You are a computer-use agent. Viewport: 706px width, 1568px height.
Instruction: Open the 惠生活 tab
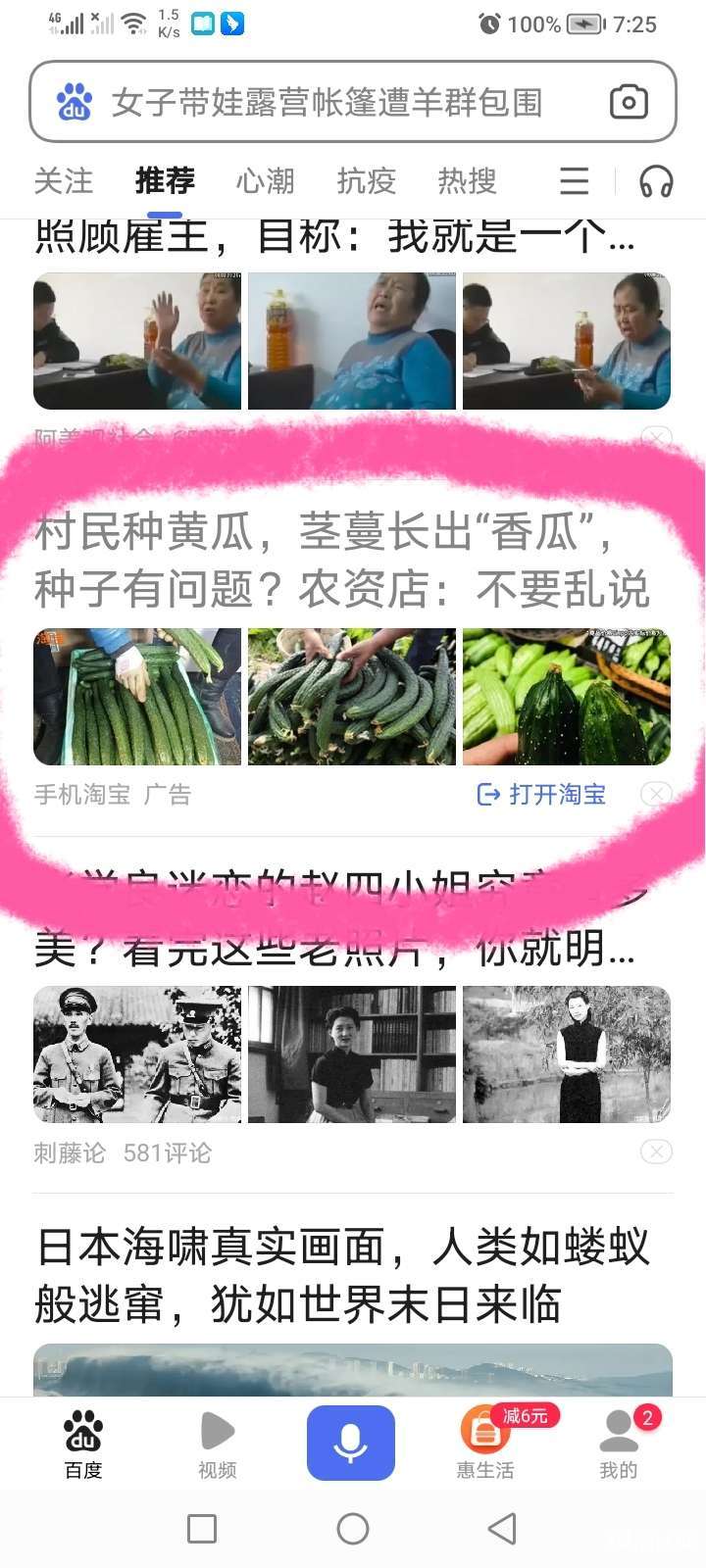coord(485,1445)
